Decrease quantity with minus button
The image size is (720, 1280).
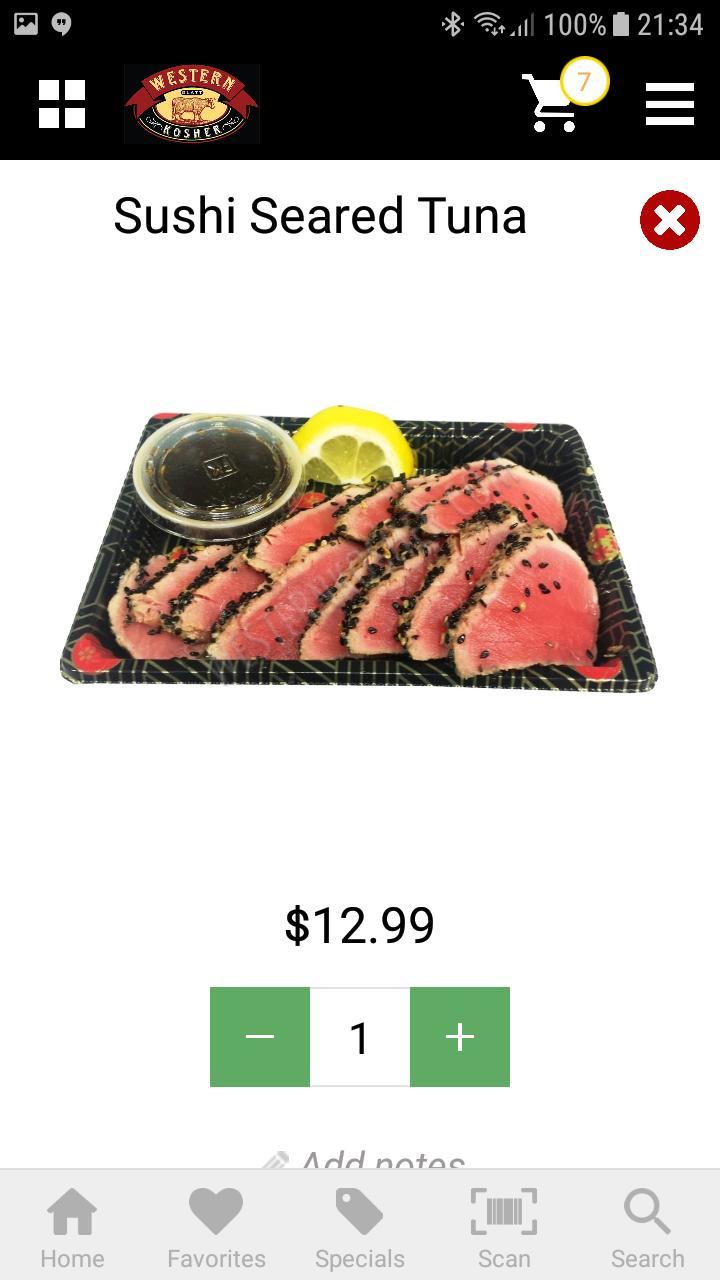[x=260, y=1037]
